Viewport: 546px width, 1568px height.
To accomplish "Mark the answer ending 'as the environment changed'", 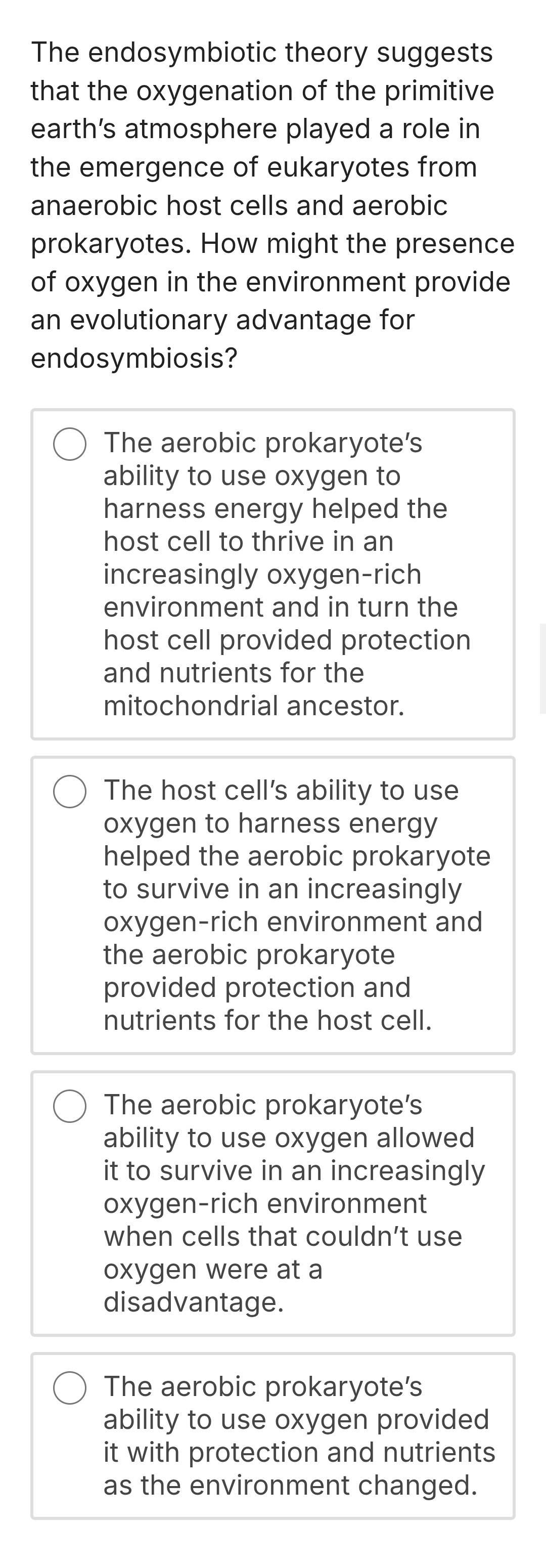I will 69,1388.
